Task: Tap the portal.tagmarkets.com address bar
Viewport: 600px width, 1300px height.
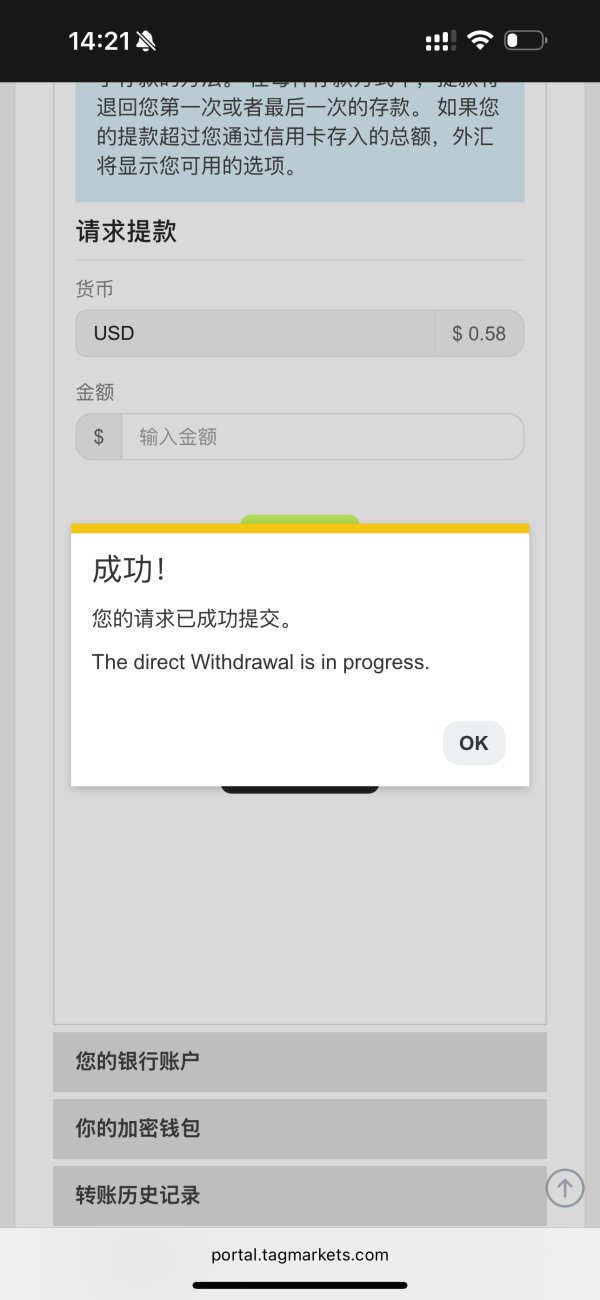Action: click(300, 1254)
